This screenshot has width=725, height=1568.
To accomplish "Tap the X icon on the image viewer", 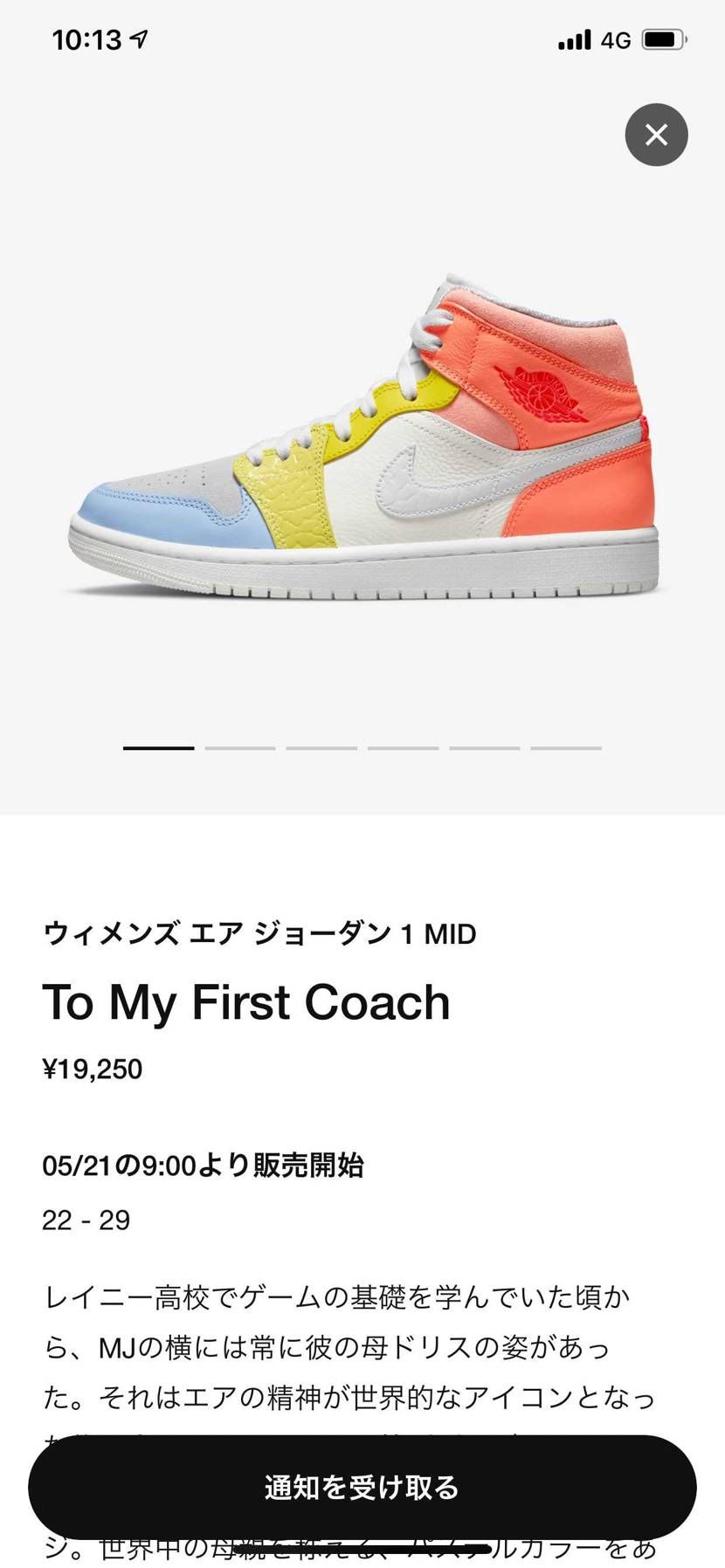I will point(656,134).
